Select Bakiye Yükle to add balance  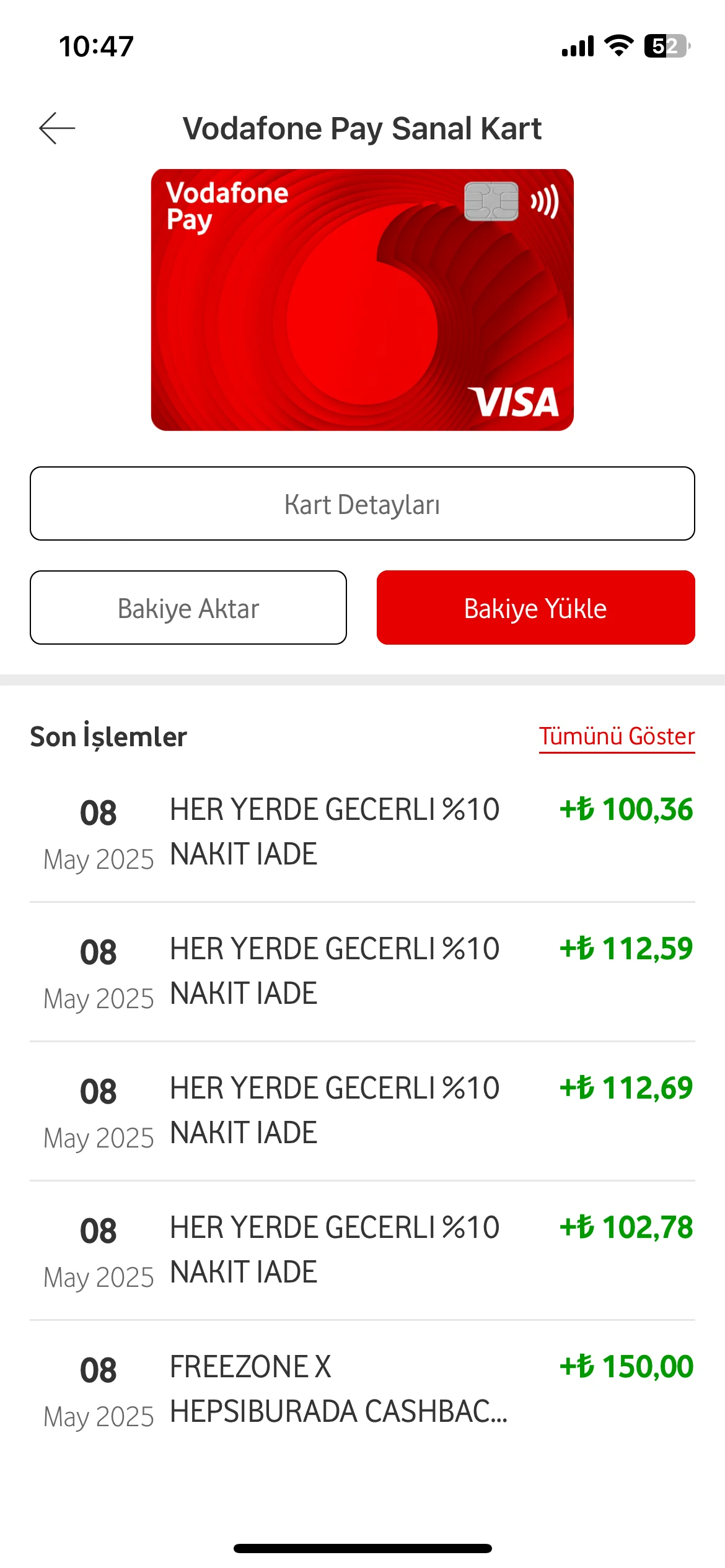(535, 608)
